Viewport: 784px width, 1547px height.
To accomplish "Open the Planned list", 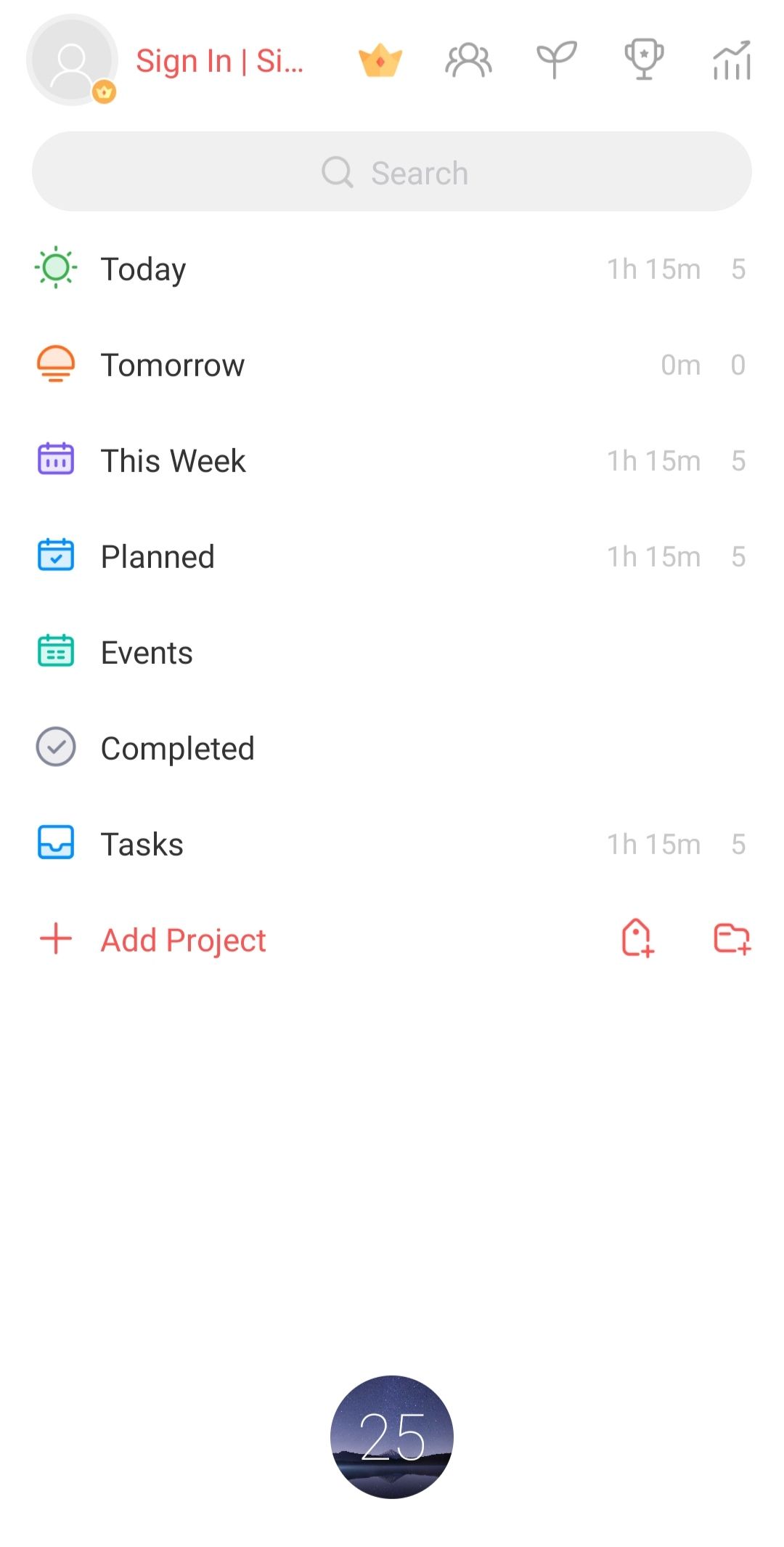I will click(x=158, y=556).
